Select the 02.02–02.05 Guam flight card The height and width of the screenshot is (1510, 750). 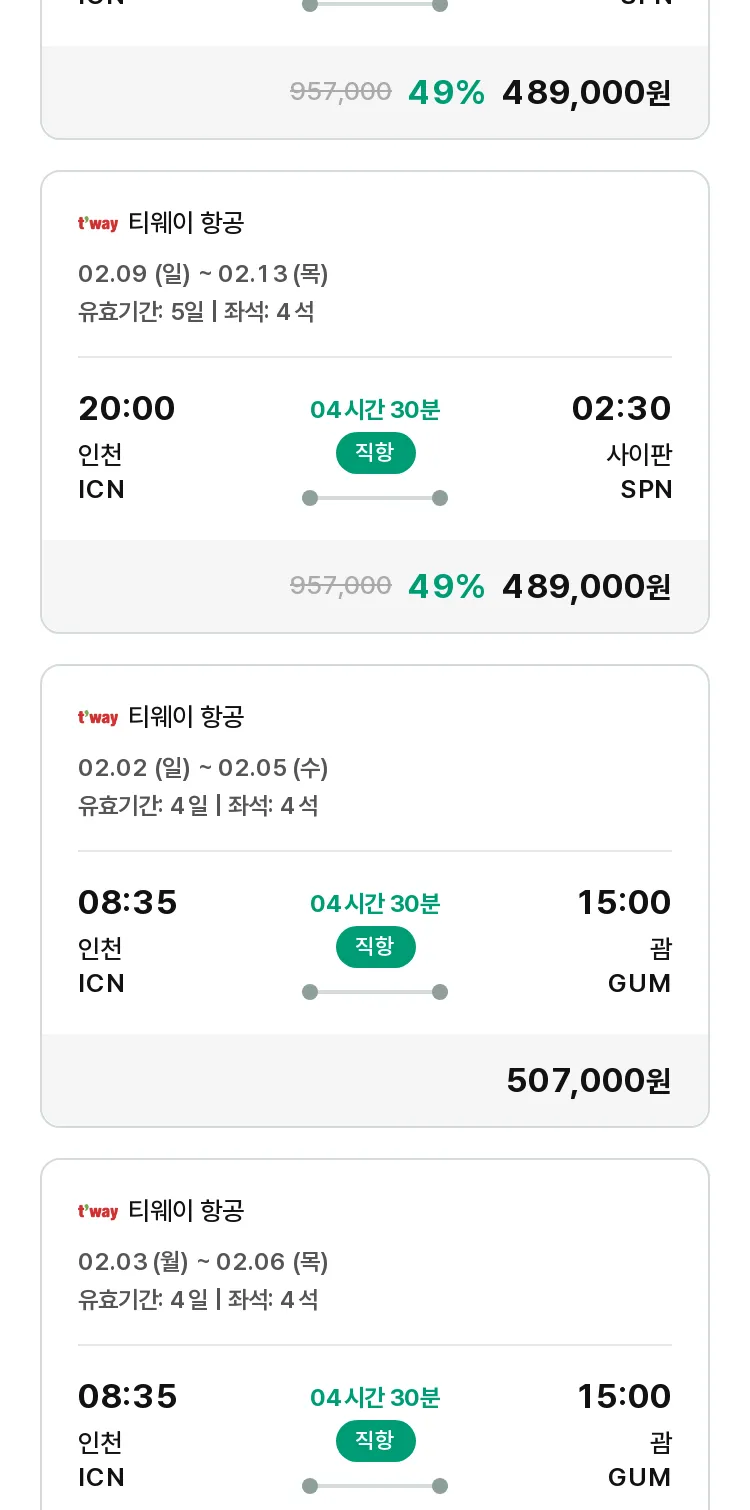tap(375, 896)
